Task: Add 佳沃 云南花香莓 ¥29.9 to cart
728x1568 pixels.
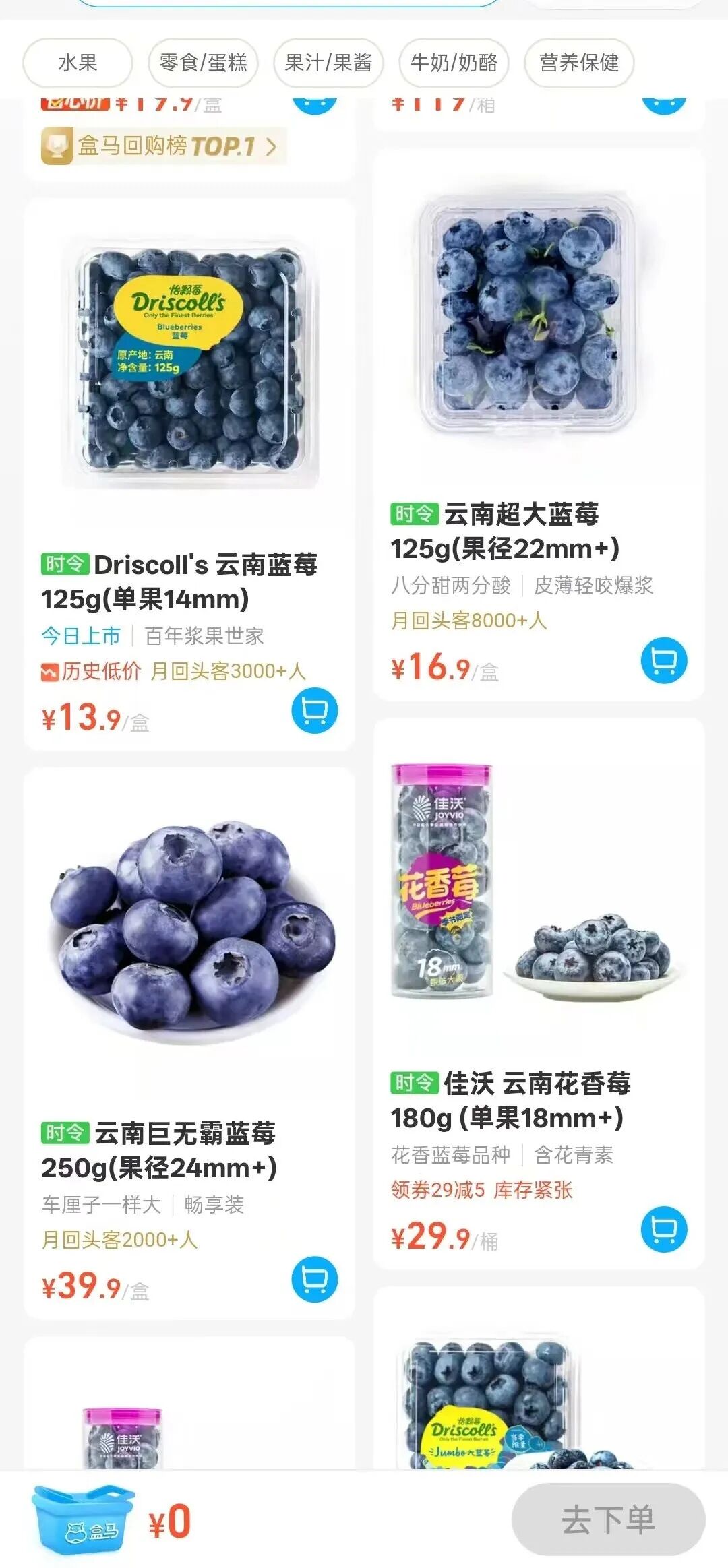Action: (x=664, y=1229)
